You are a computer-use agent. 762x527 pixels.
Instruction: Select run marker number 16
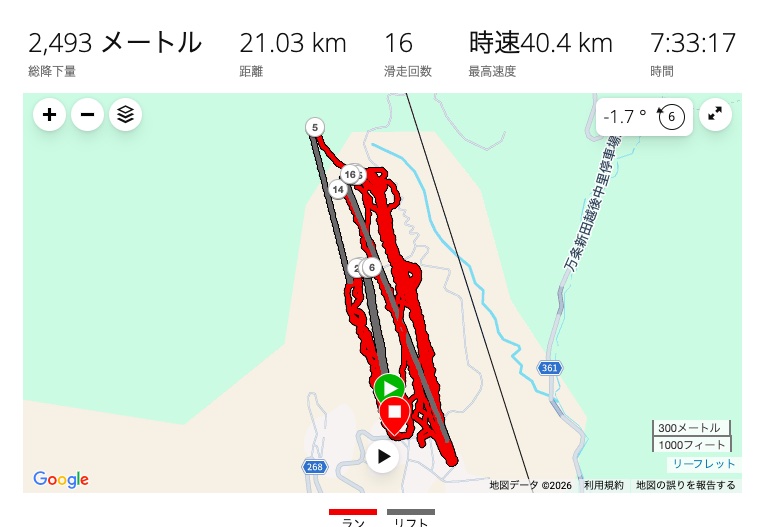pos(350,174)
